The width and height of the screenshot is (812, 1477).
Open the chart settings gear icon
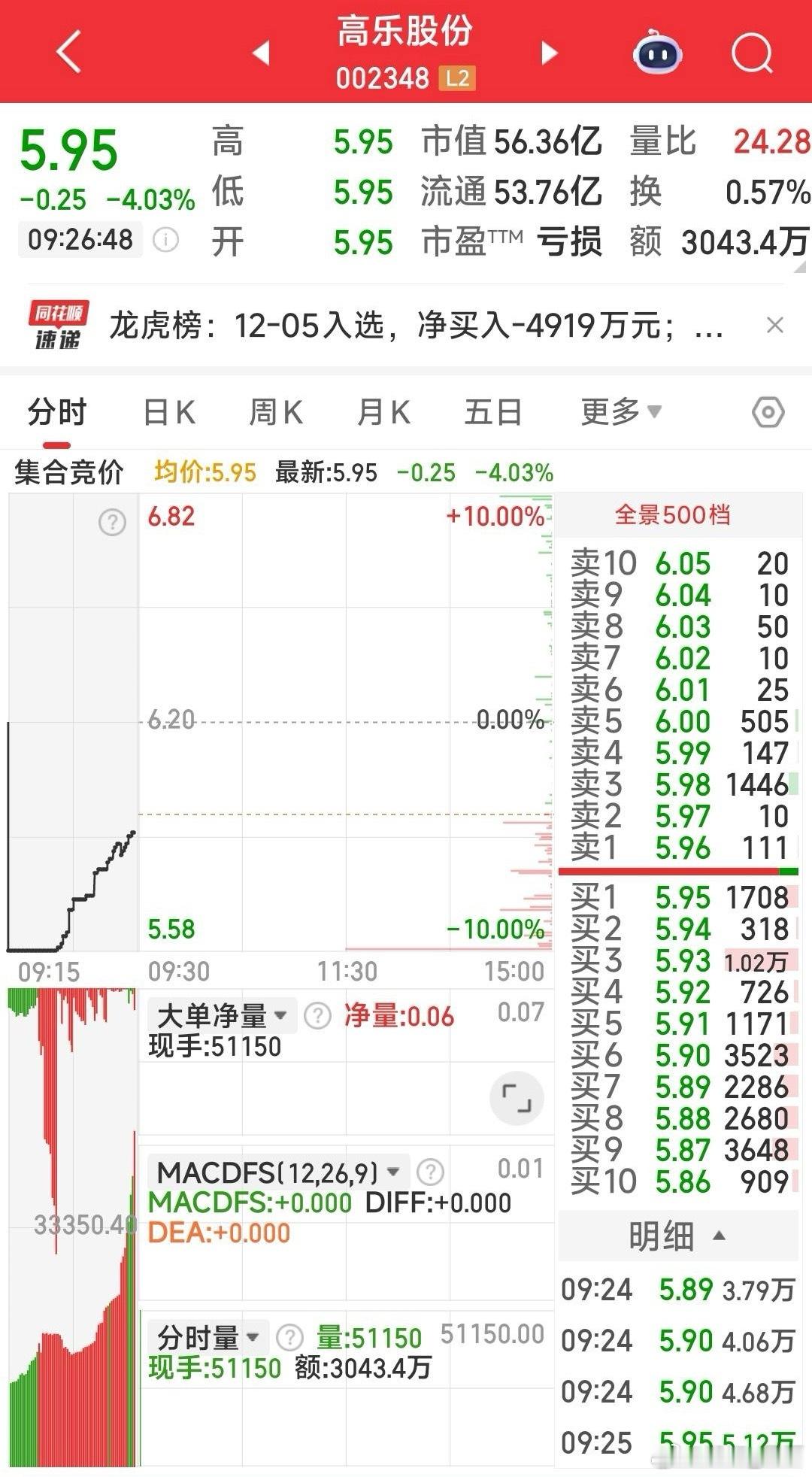(x=765, y=412)
